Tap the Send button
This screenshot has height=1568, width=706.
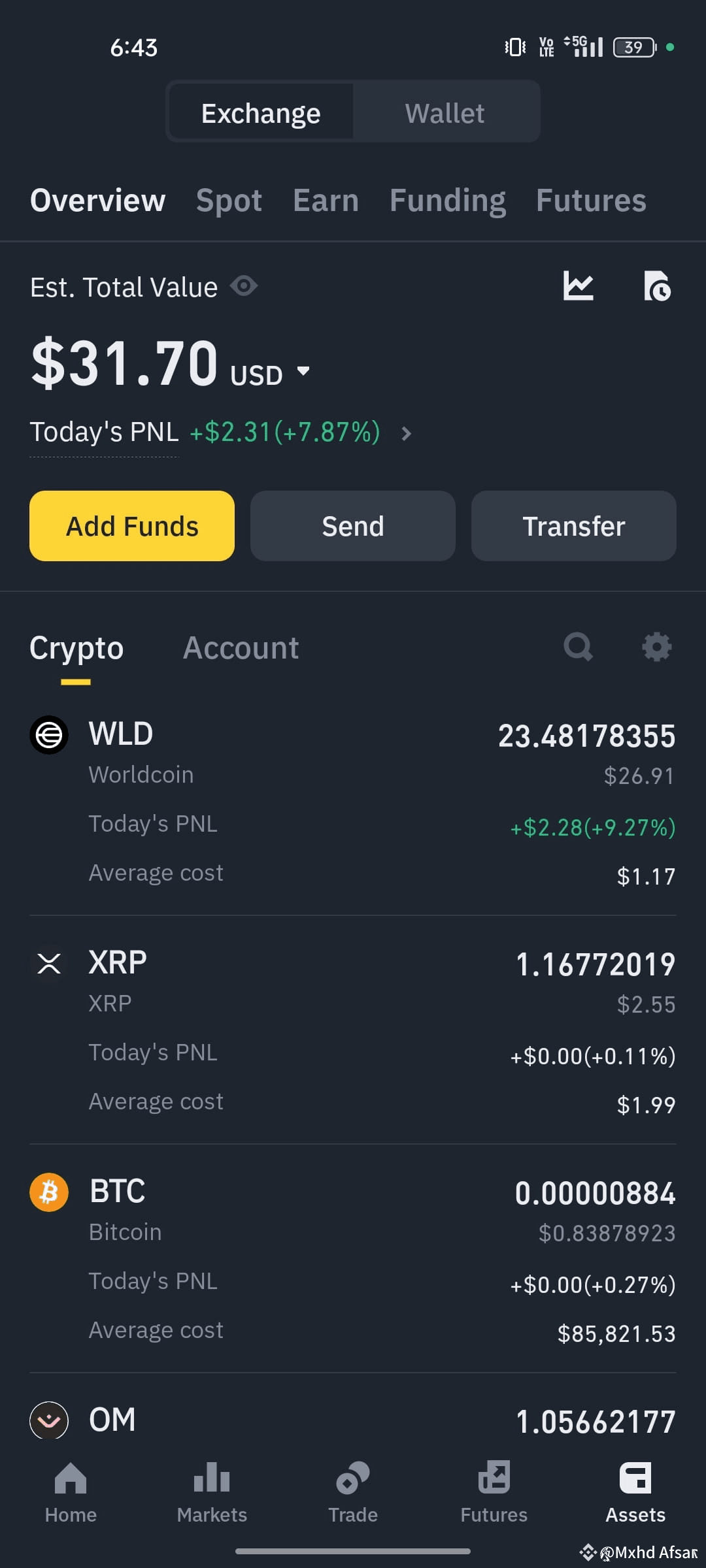(352, 525)
